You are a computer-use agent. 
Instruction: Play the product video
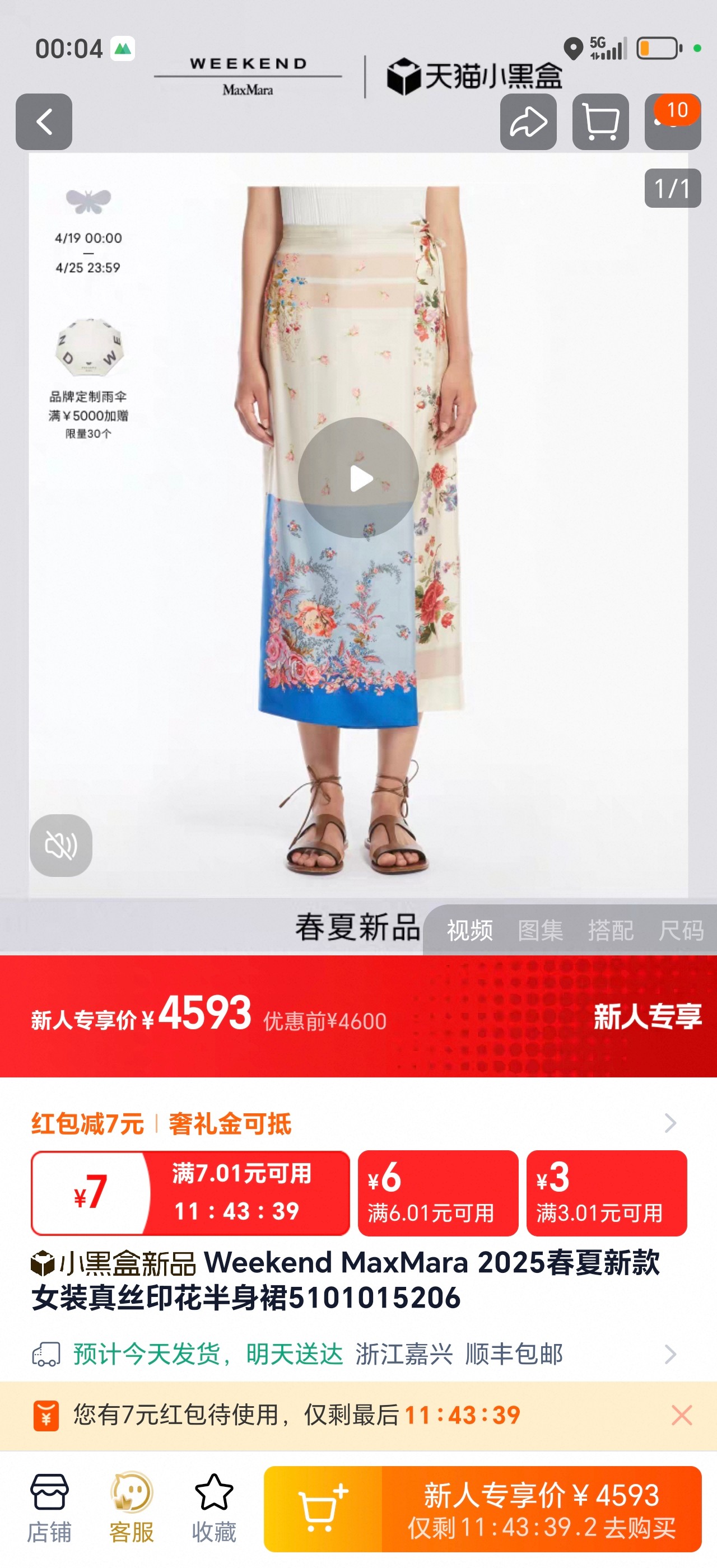(358, 478)
